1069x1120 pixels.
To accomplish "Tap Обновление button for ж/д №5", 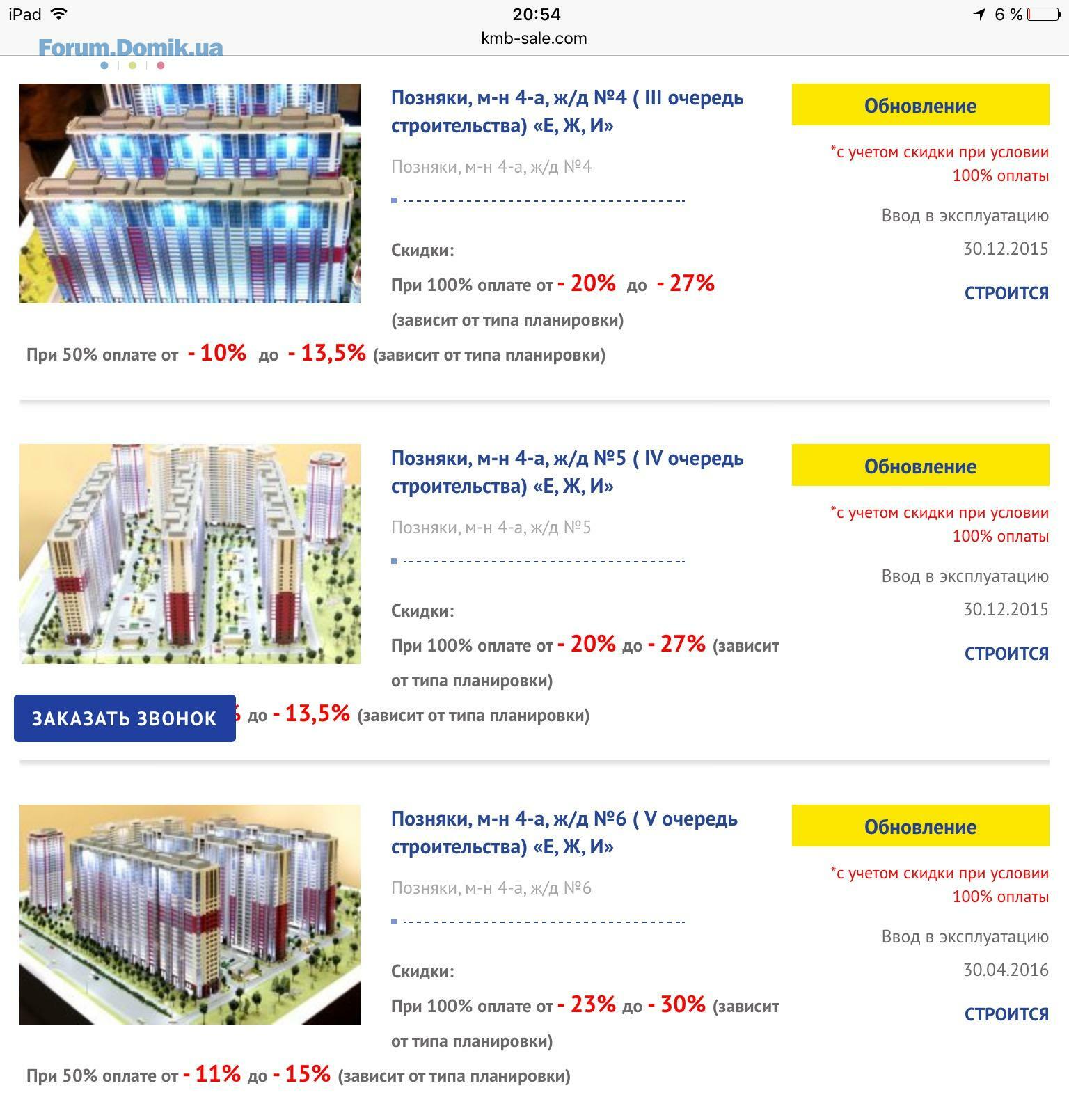I will [x=919, y=466].
